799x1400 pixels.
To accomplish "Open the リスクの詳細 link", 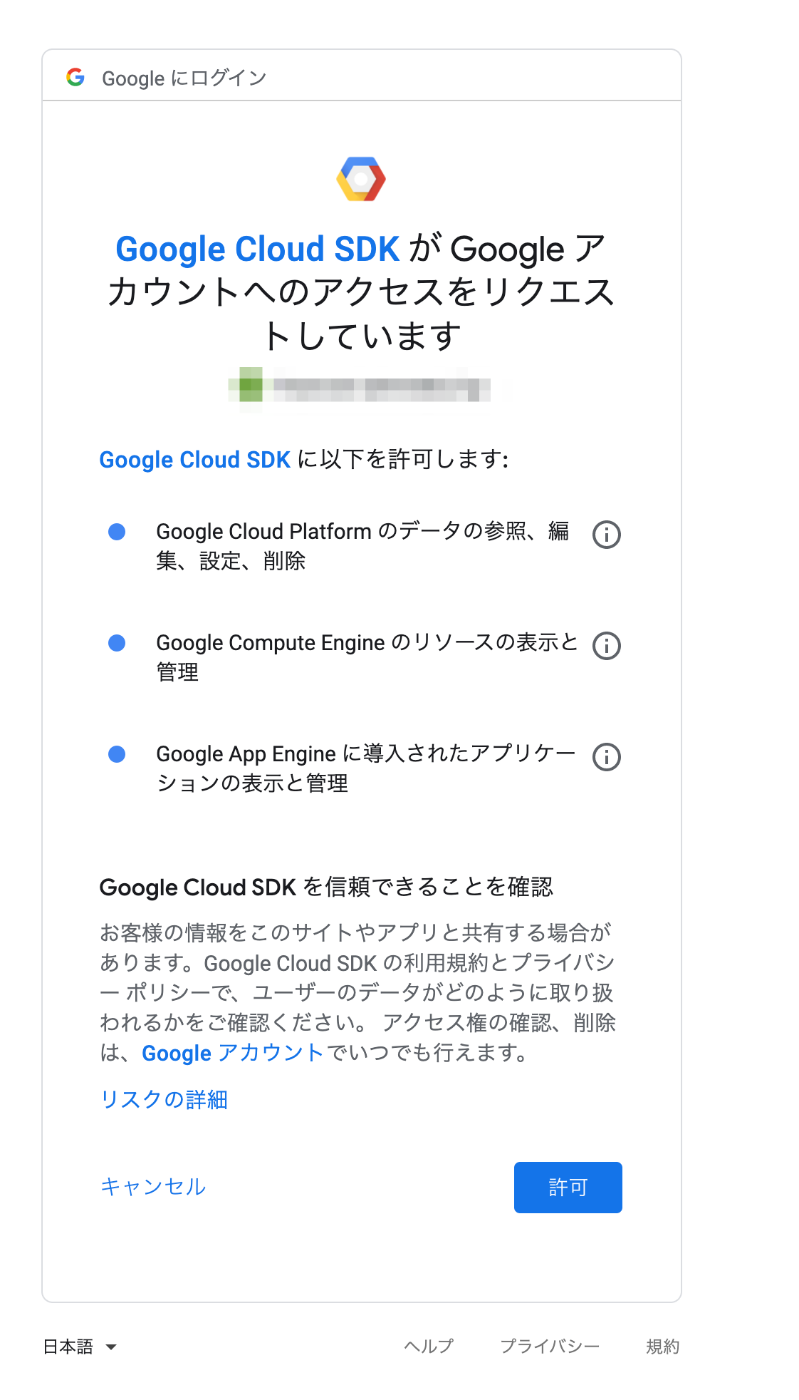I will click(x=164, y=1100).
